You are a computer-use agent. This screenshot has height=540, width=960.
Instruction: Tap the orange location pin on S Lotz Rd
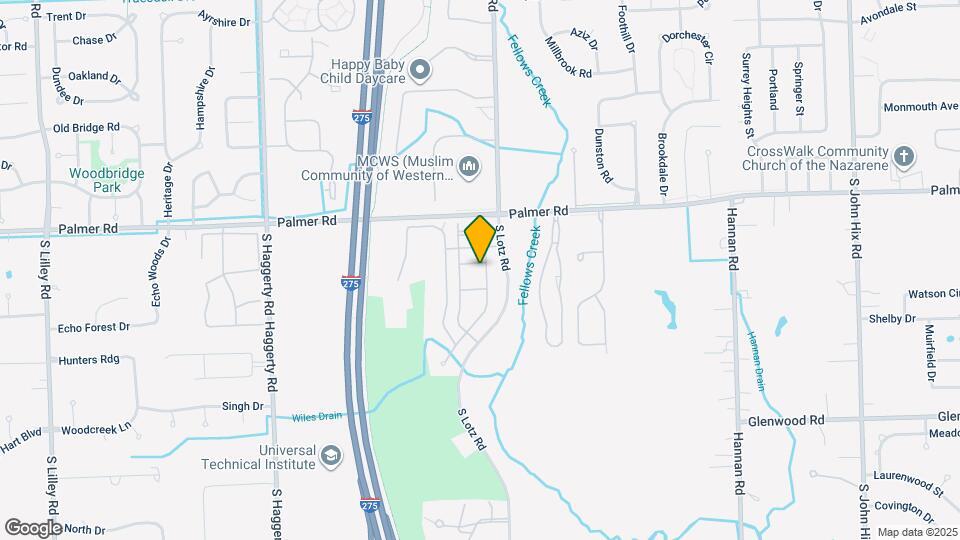click(480, 239)
